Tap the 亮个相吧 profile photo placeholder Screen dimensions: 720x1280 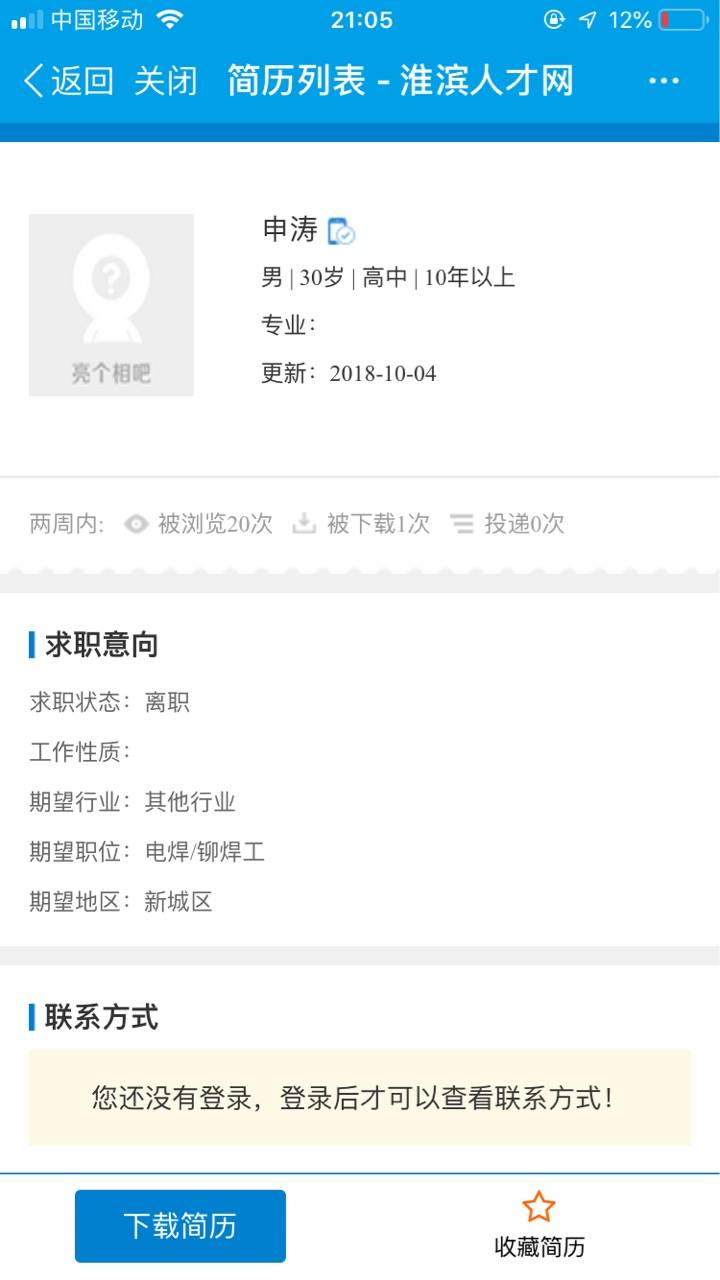click(111, 305)
